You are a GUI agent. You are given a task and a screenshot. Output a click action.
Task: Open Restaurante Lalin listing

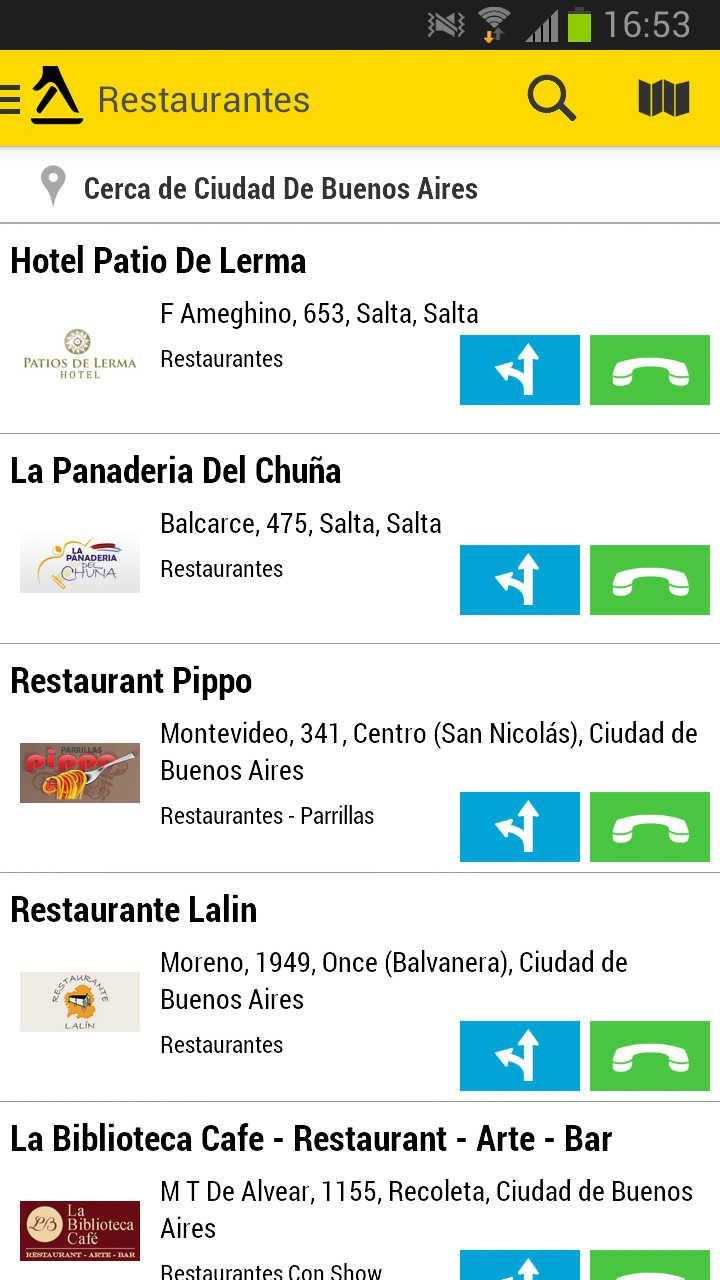[134, 910]
